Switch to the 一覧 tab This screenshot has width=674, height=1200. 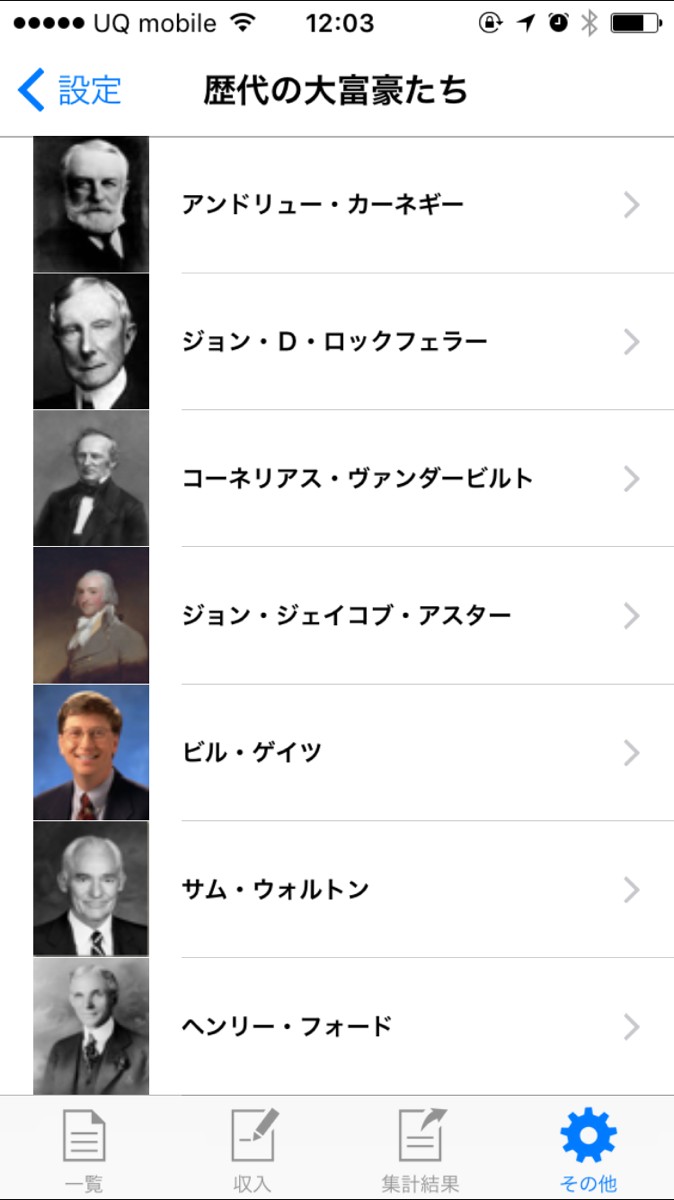(x=84, y=1150)
